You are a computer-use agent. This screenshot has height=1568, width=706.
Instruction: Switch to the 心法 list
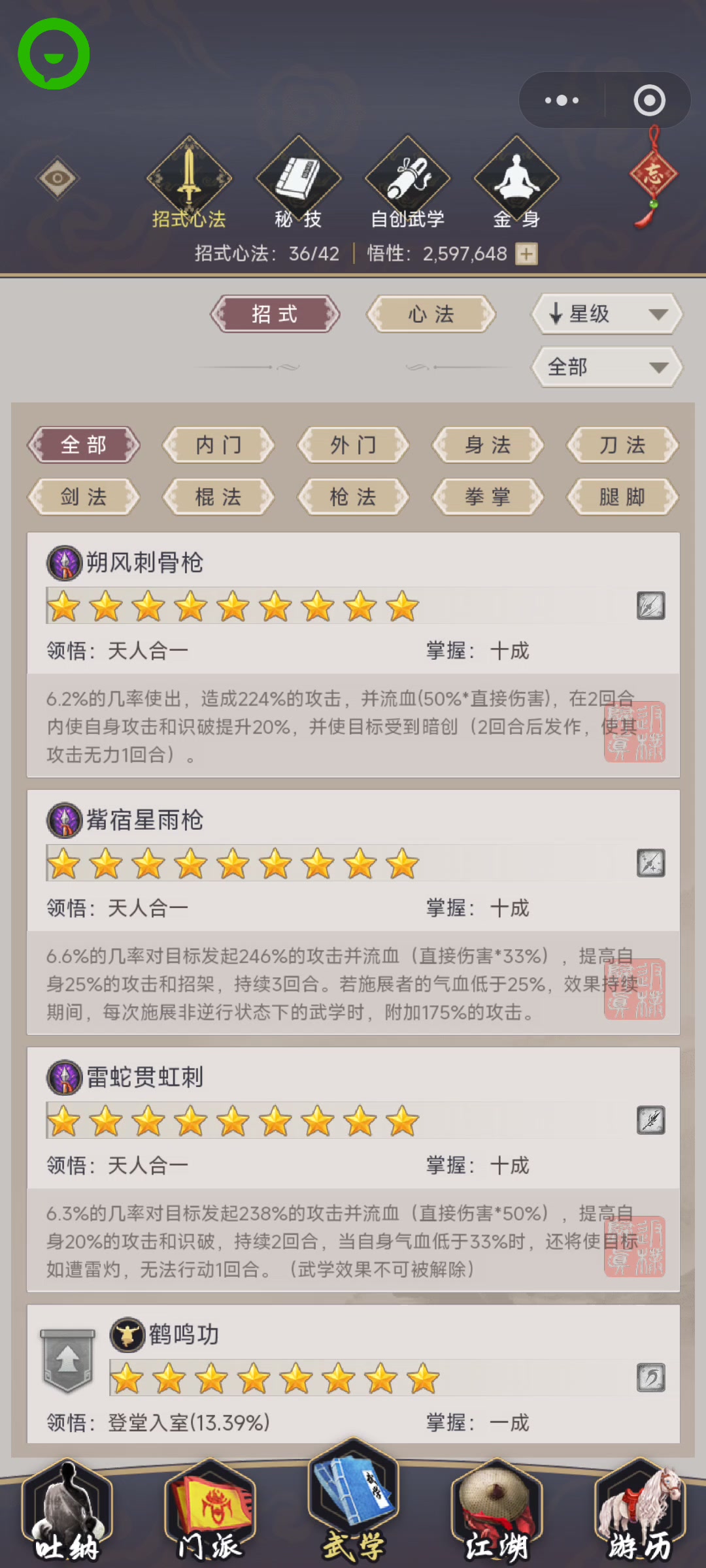(x=431, y=314)
